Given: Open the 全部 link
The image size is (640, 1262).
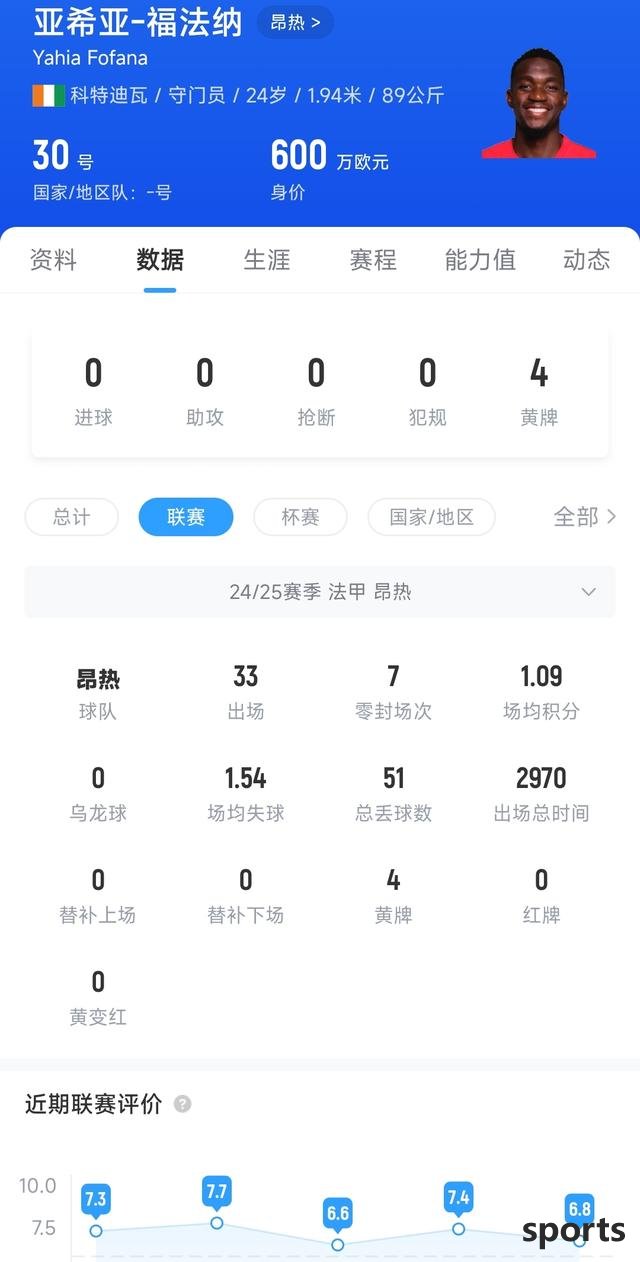Looking at the screenshot, I should 585,517.
